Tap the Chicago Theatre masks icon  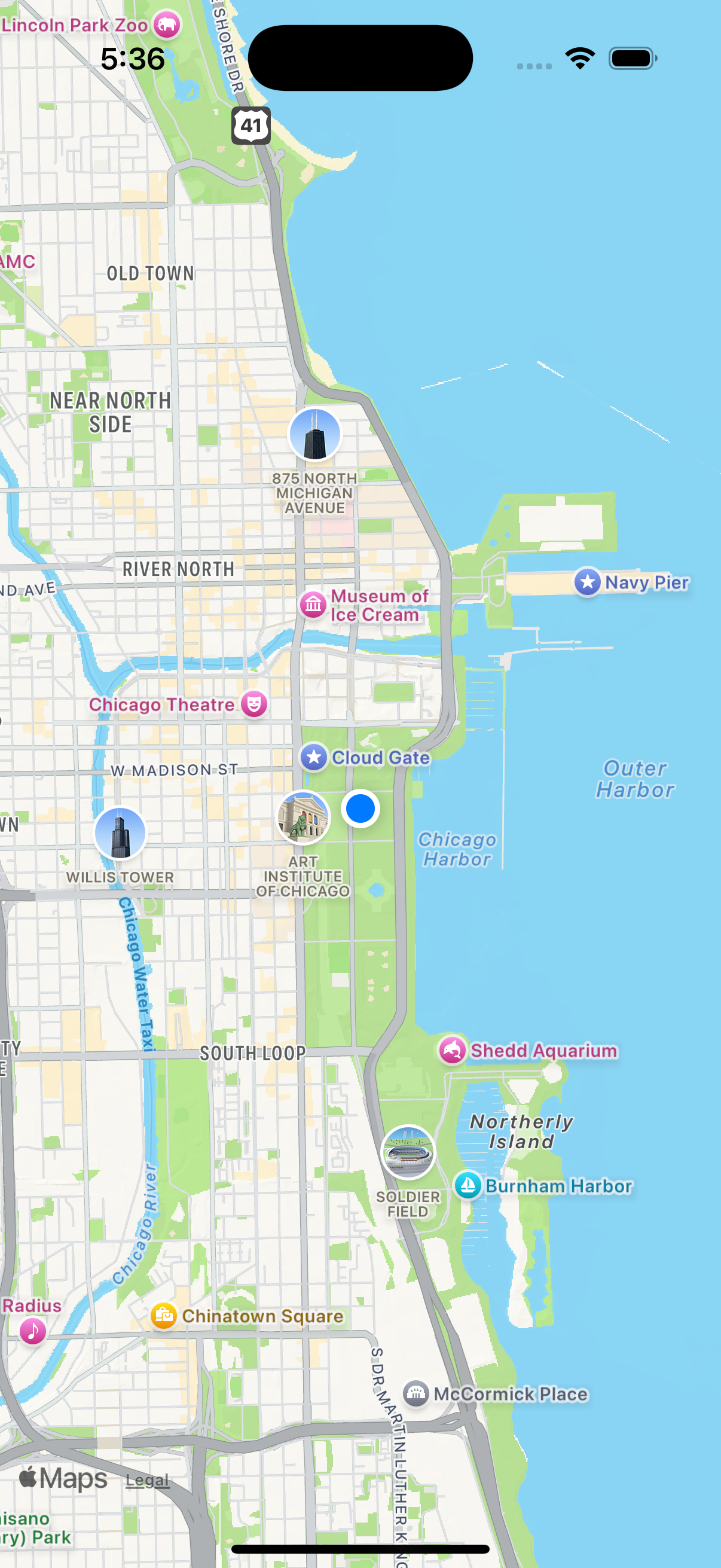pos(255,704)
